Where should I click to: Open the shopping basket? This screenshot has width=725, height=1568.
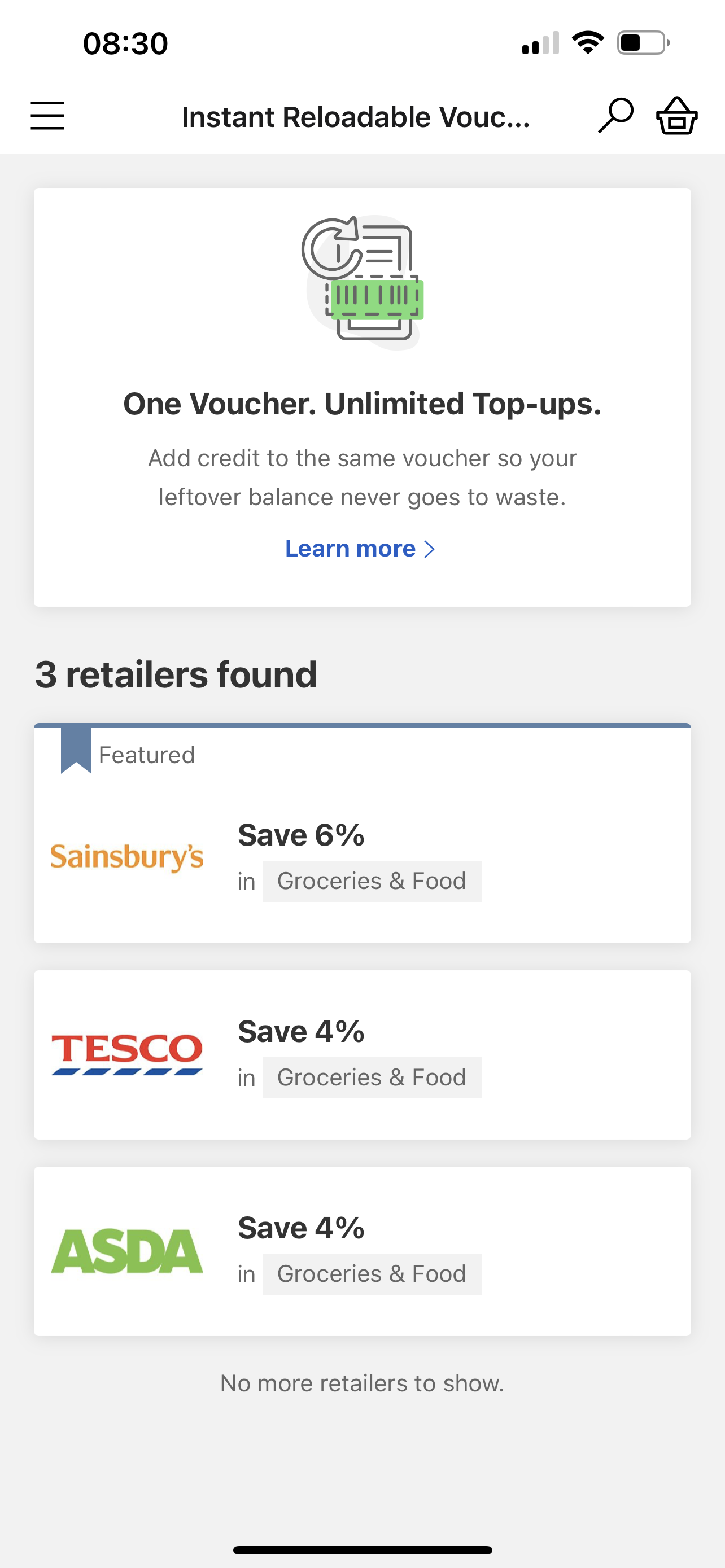[x=676, y=116]
